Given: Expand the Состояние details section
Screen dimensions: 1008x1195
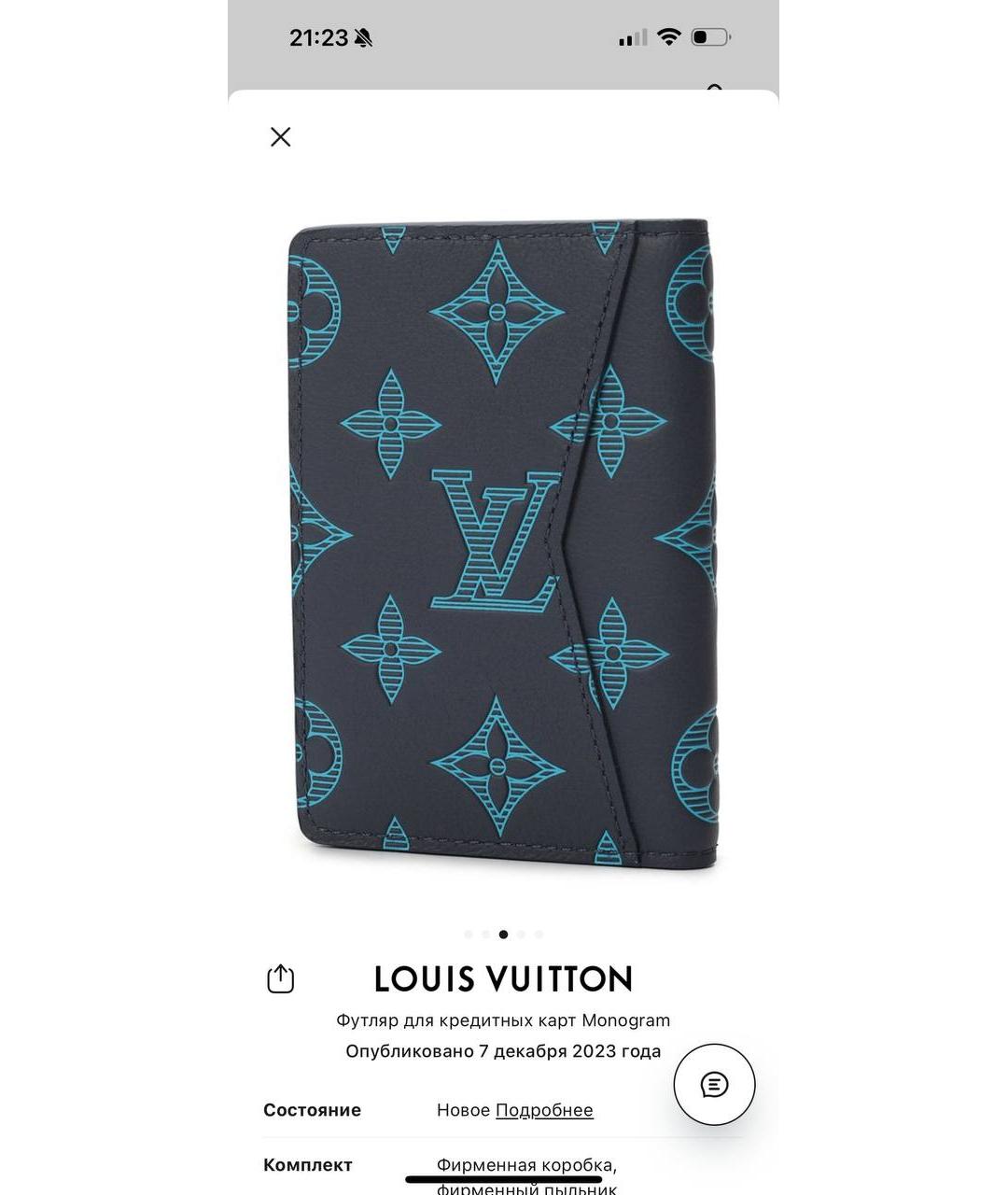Looking at the screenshot, I should (x=313, y=1110).
